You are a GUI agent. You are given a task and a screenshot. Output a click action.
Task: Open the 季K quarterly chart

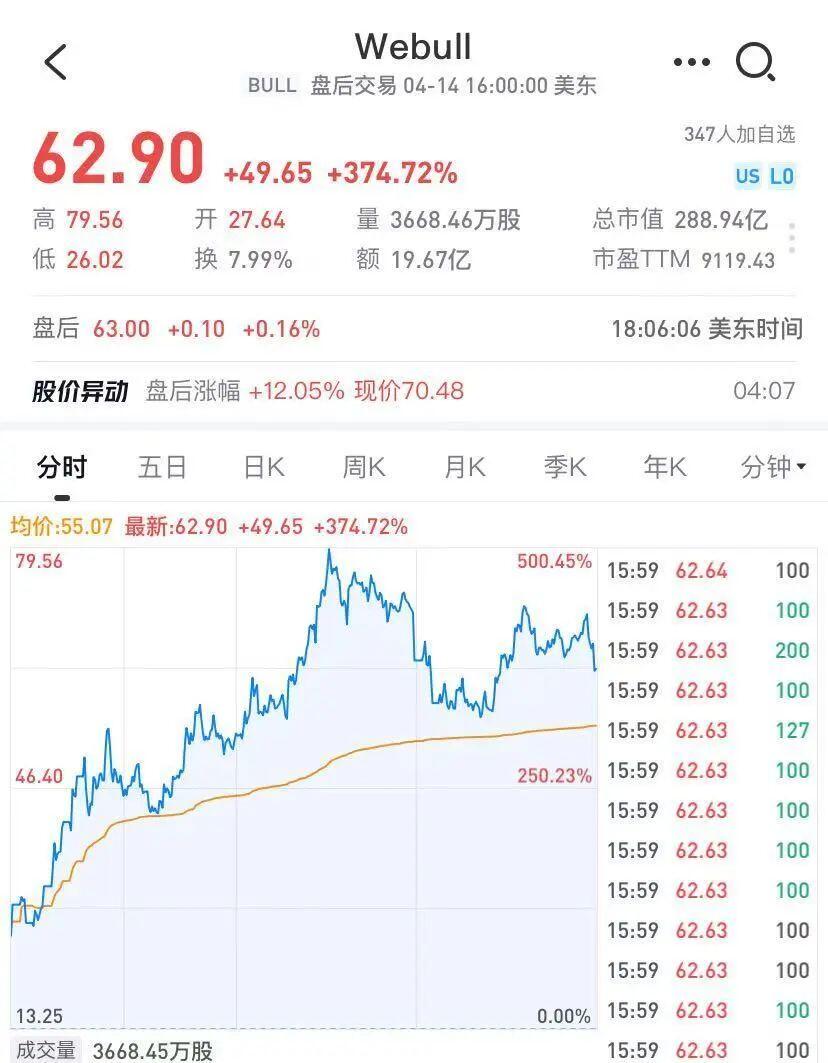pyautogui.click(x=563, y=467)
